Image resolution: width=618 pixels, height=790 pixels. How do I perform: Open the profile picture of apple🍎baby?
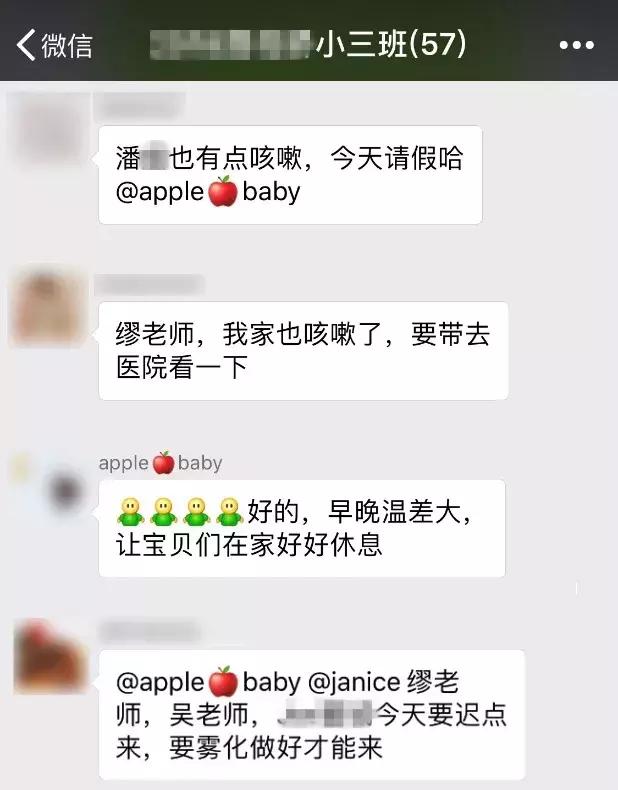50,490
